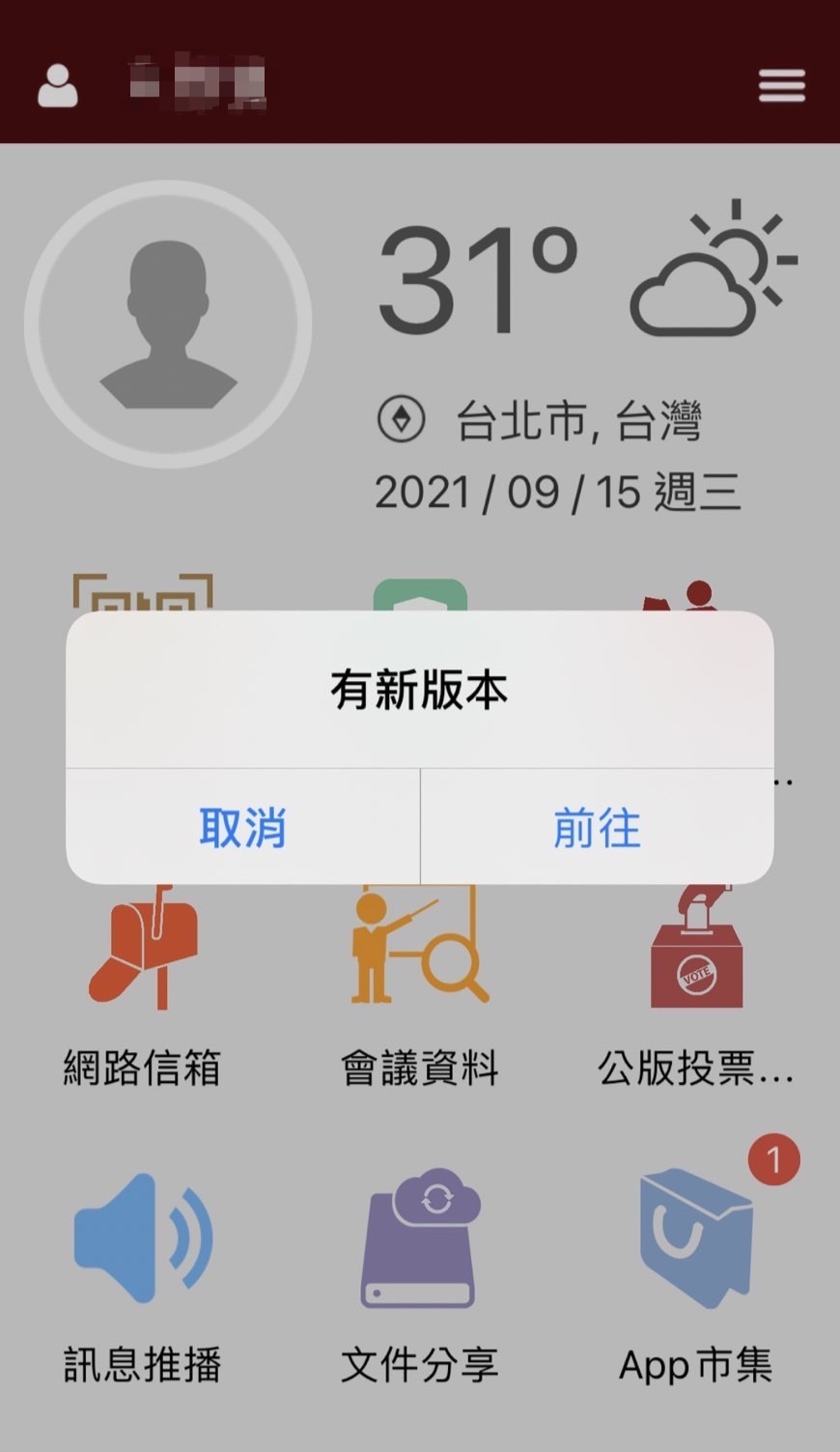Open 文件分享 file sharing
Viewport: 840px width, 1452px height.
[x=419, y=1241]
